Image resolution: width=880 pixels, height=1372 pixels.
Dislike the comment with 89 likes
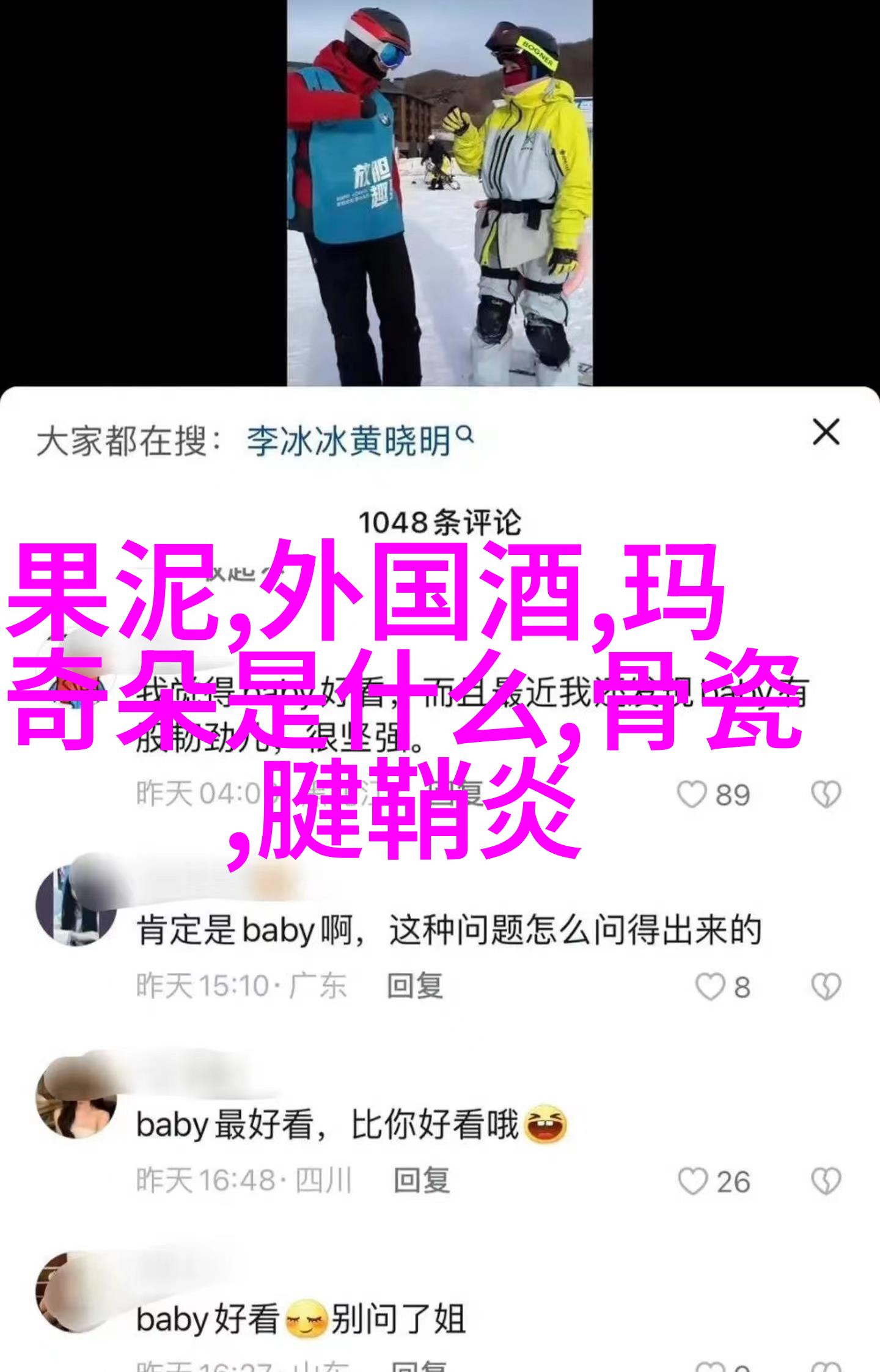point(826,794)
